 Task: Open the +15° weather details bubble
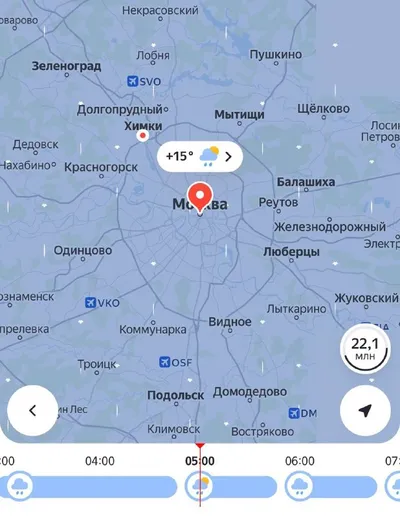(x=200, y=156)
